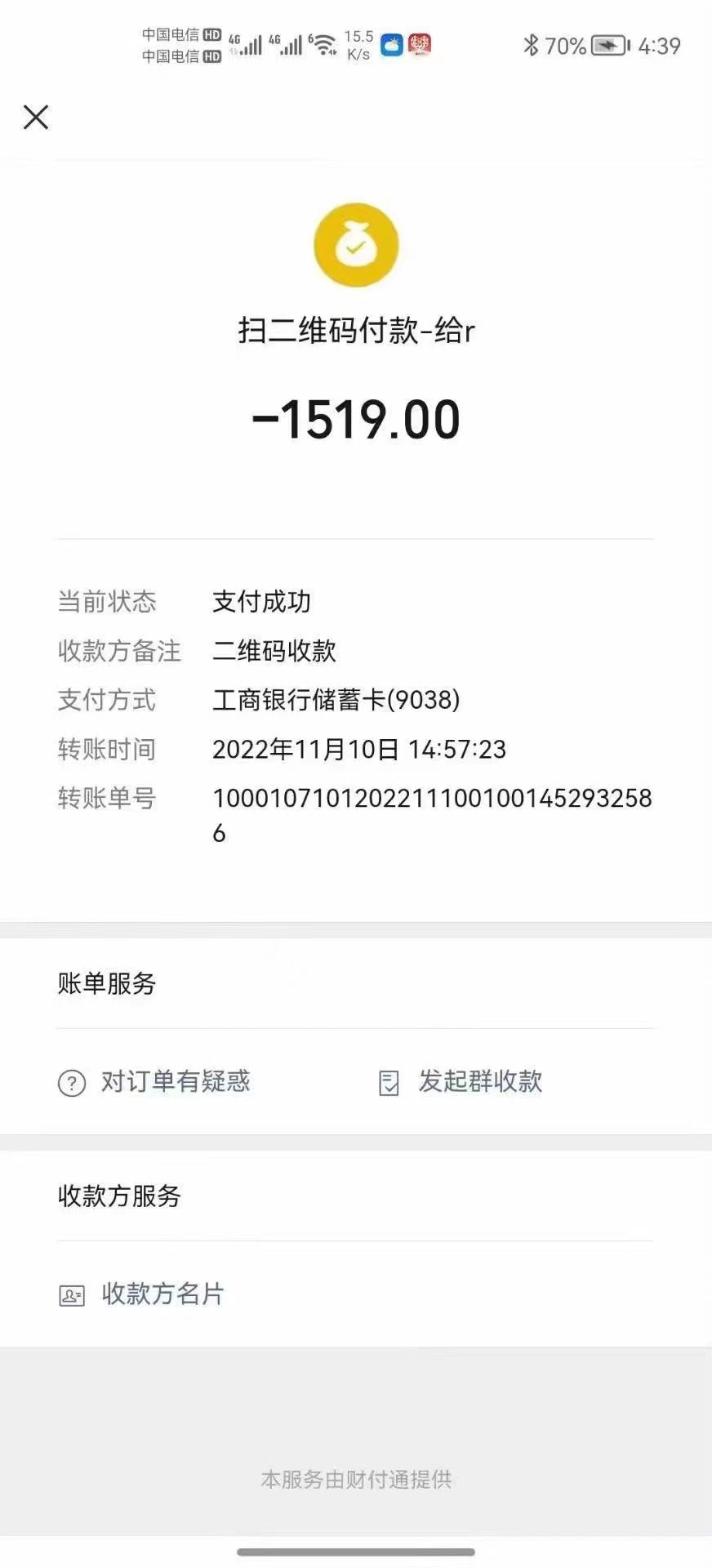
Task: Open the payee business card 收款方名片
Action: coord(162,1295)
